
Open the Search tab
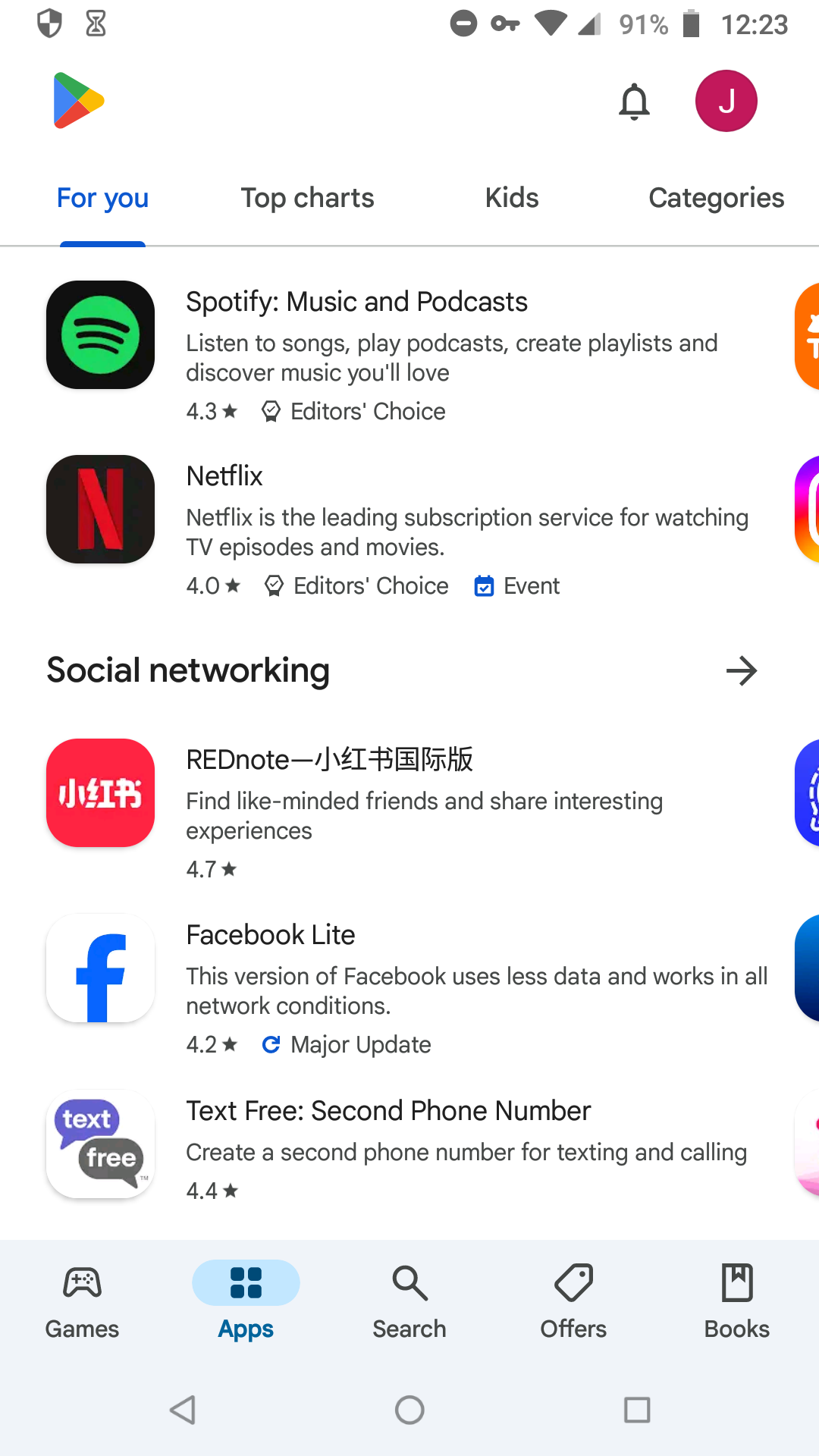coord(409,1303)
